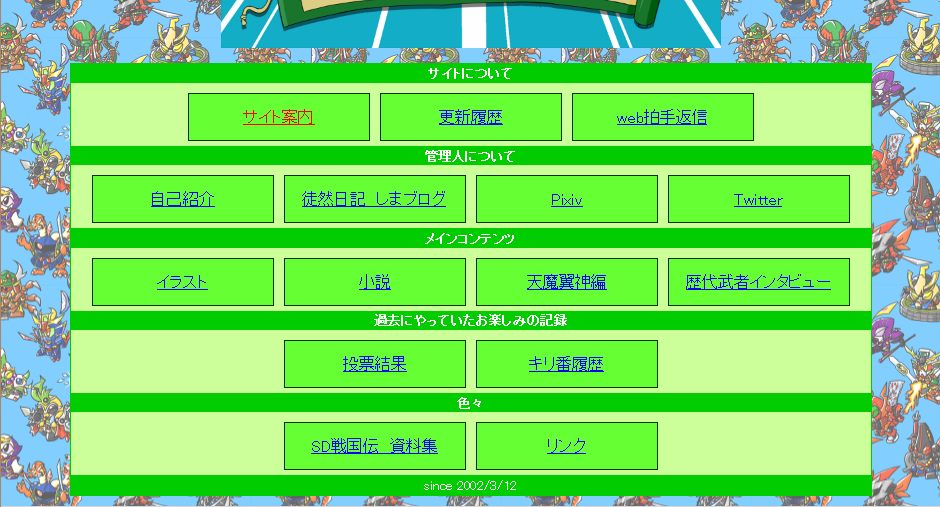Open 天魔翼神編
Screen dimensions: 940x507
(x=566, y=282)
